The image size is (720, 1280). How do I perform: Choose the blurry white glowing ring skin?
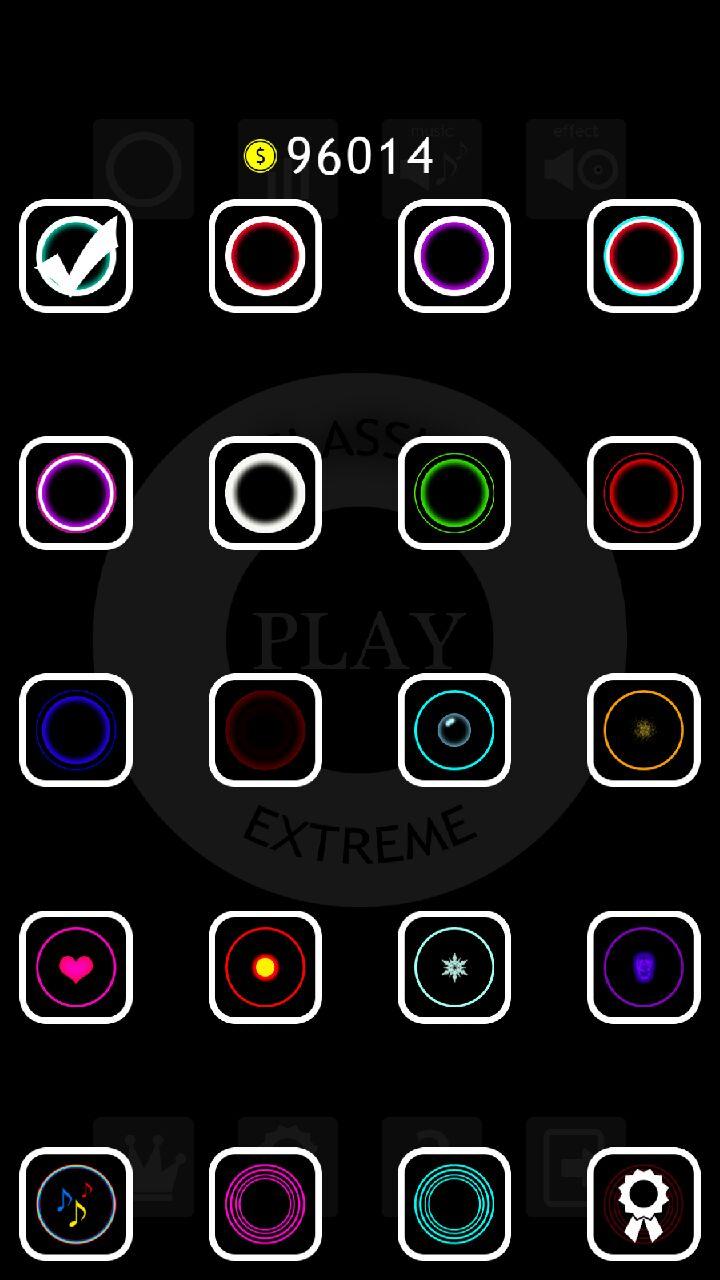point(265,493)
